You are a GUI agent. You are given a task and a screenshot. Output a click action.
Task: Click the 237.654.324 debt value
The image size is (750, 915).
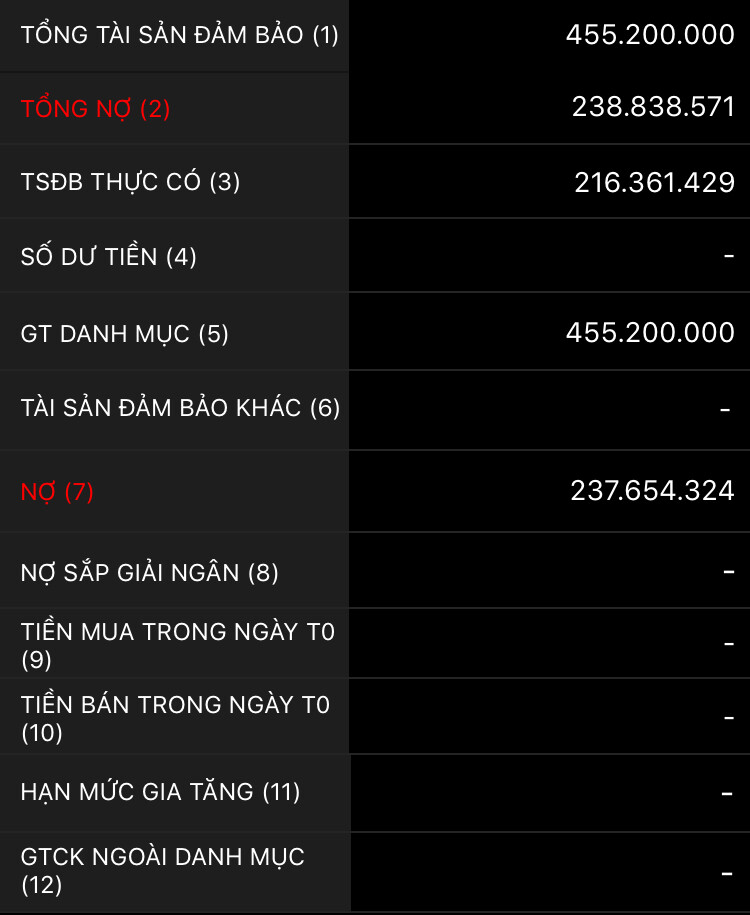pyautogui.click(x=650, y=492)
